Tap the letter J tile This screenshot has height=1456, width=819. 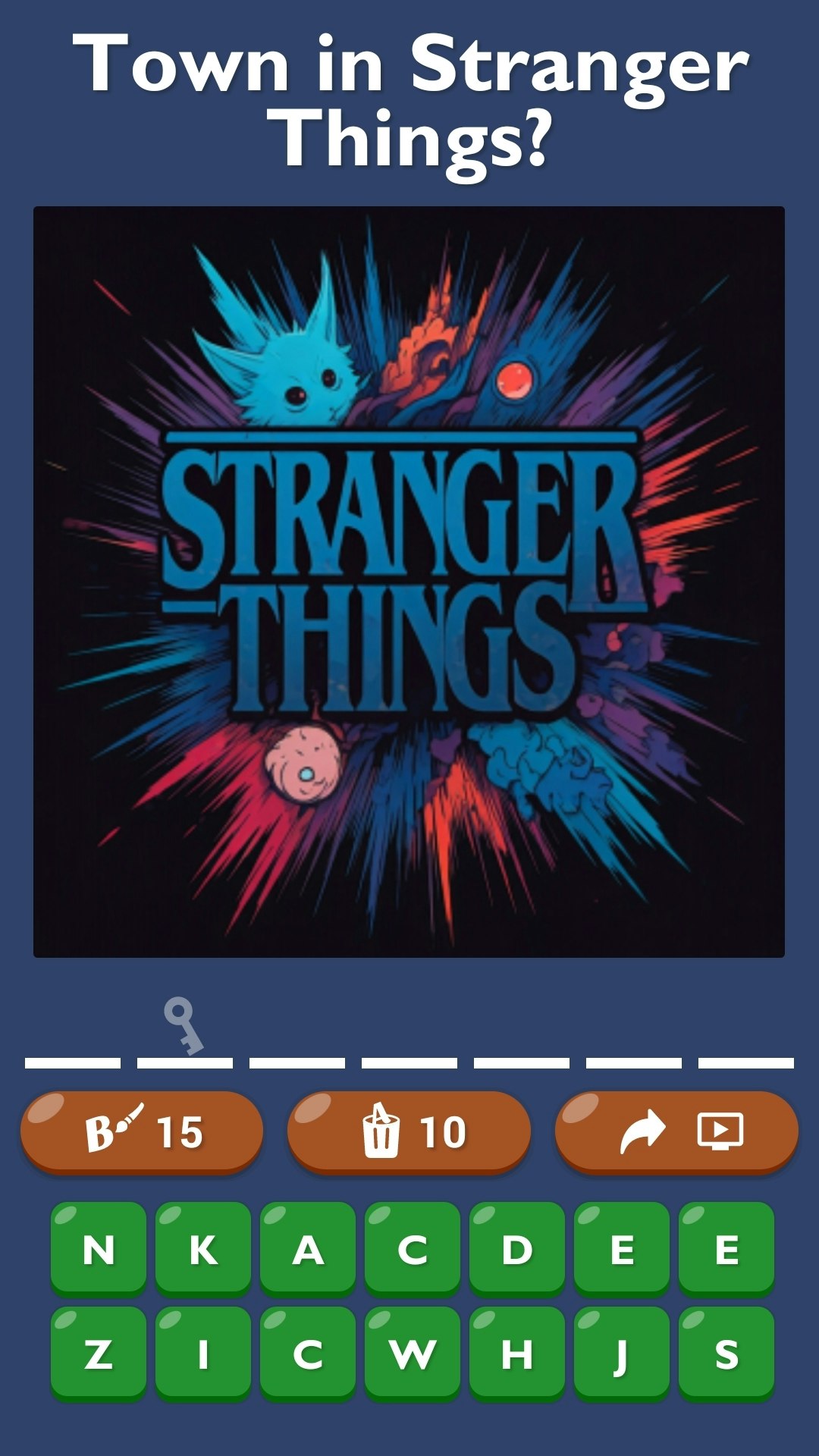tap(622, 1354)
